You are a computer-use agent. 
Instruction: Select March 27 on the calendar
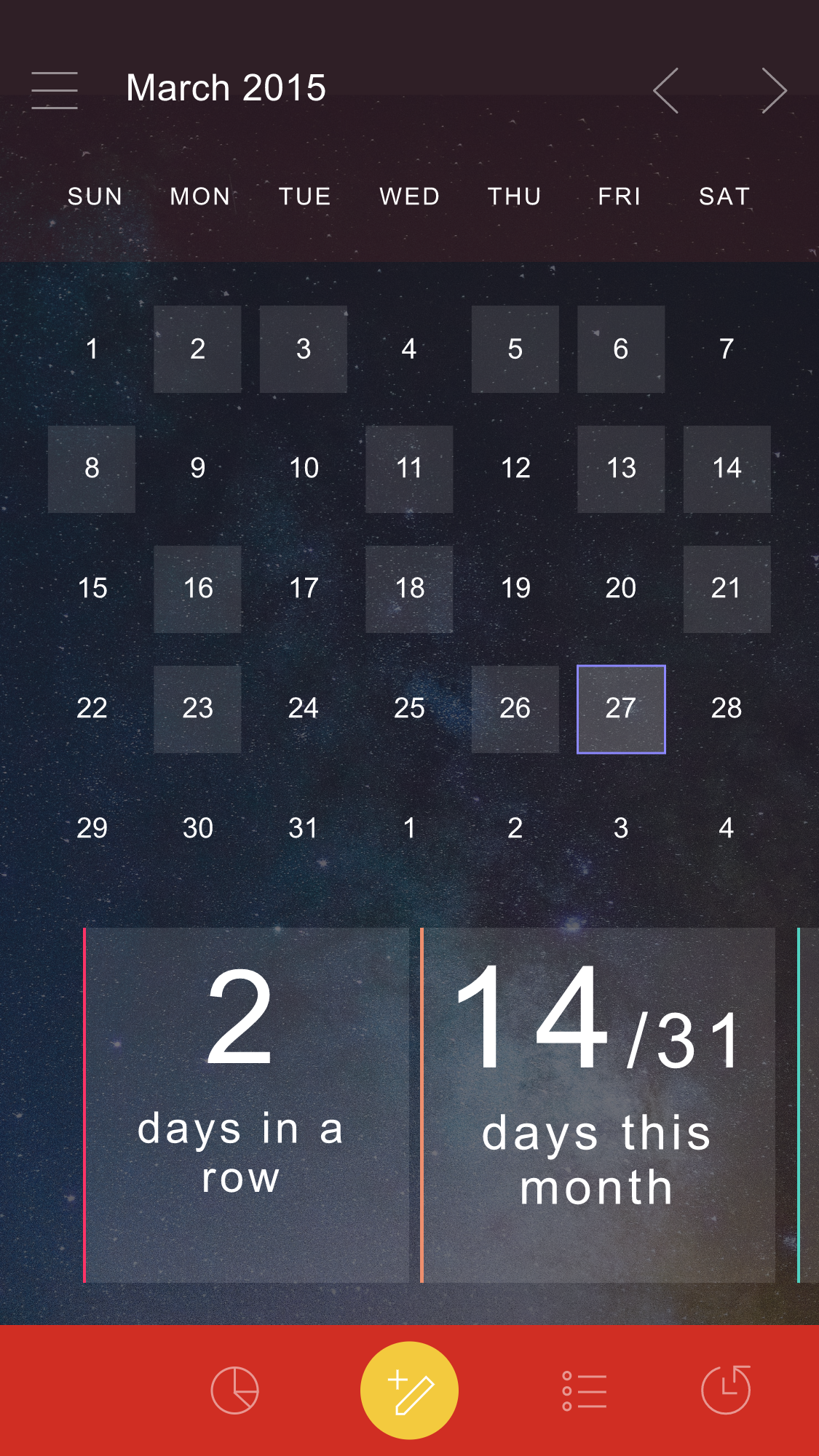tap(621, 709)
